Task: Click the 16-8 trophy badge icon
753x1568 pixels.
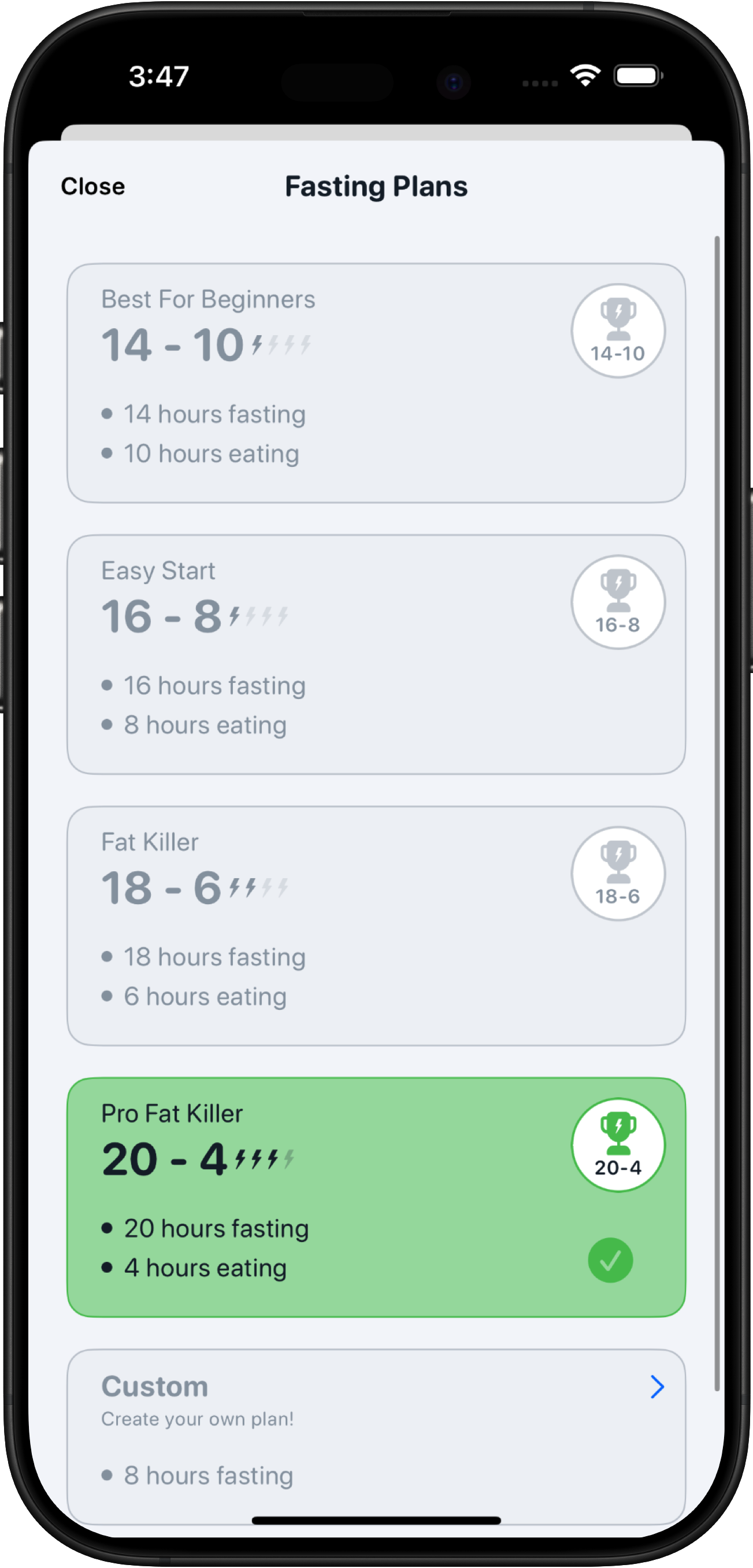Action: (x=618, y=601)
